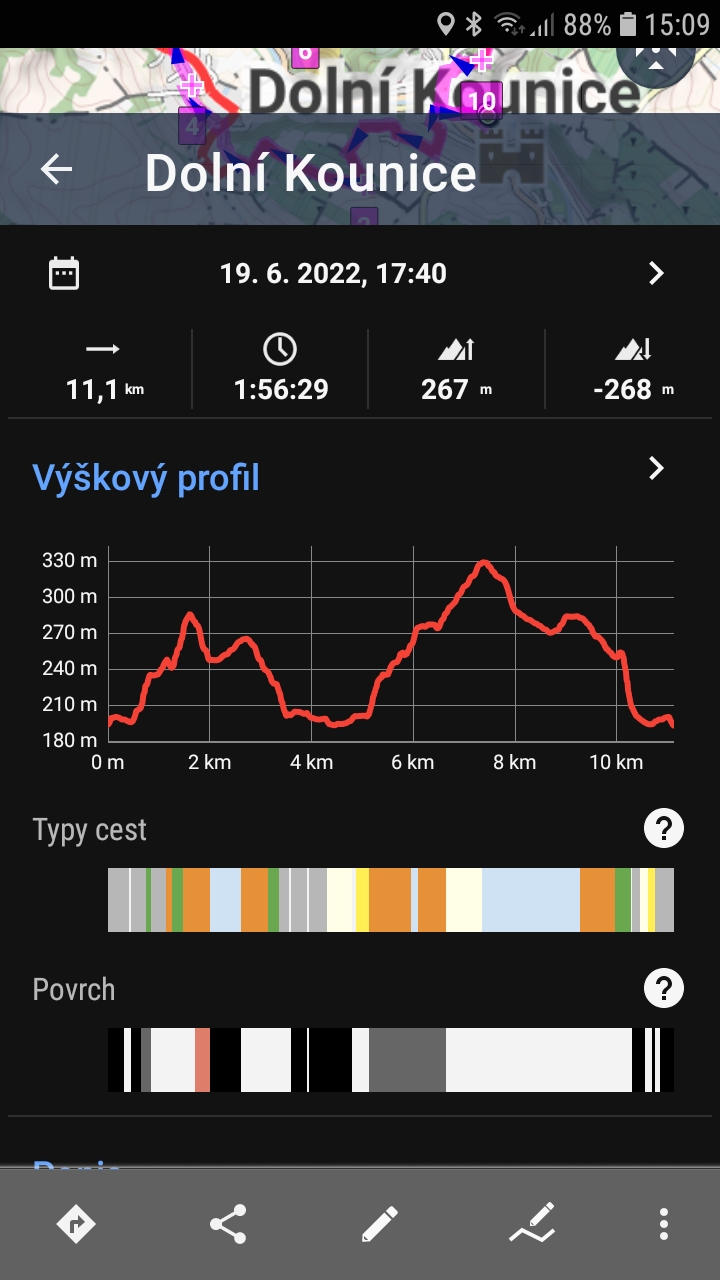
Task: Open the date row 19. 6. 2022, 17:40
Action: click(x=360, y=273)
